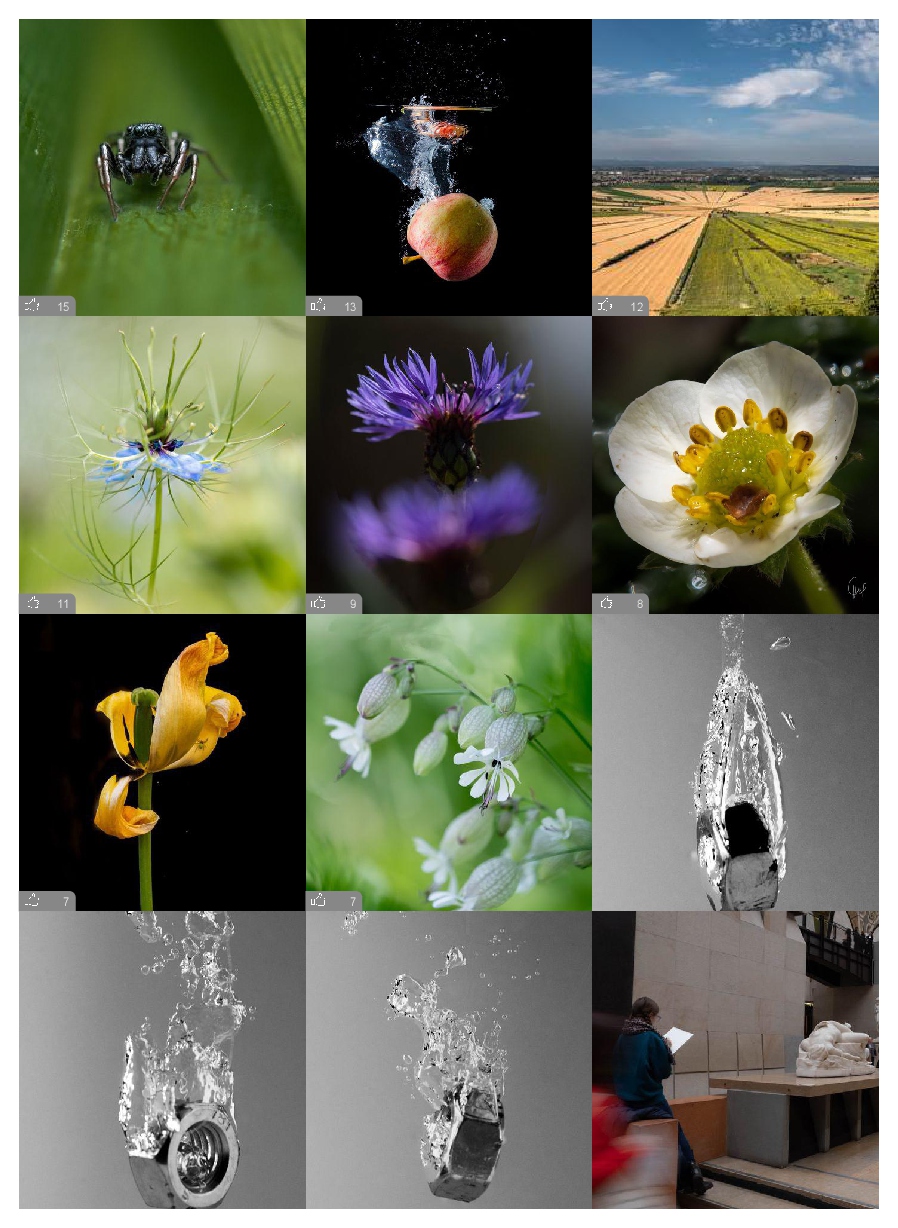This screenshot has width=898, height=1228.
Task: Open the grayscale hex nut with threads photo
Action: click(x=162, y=1059)
